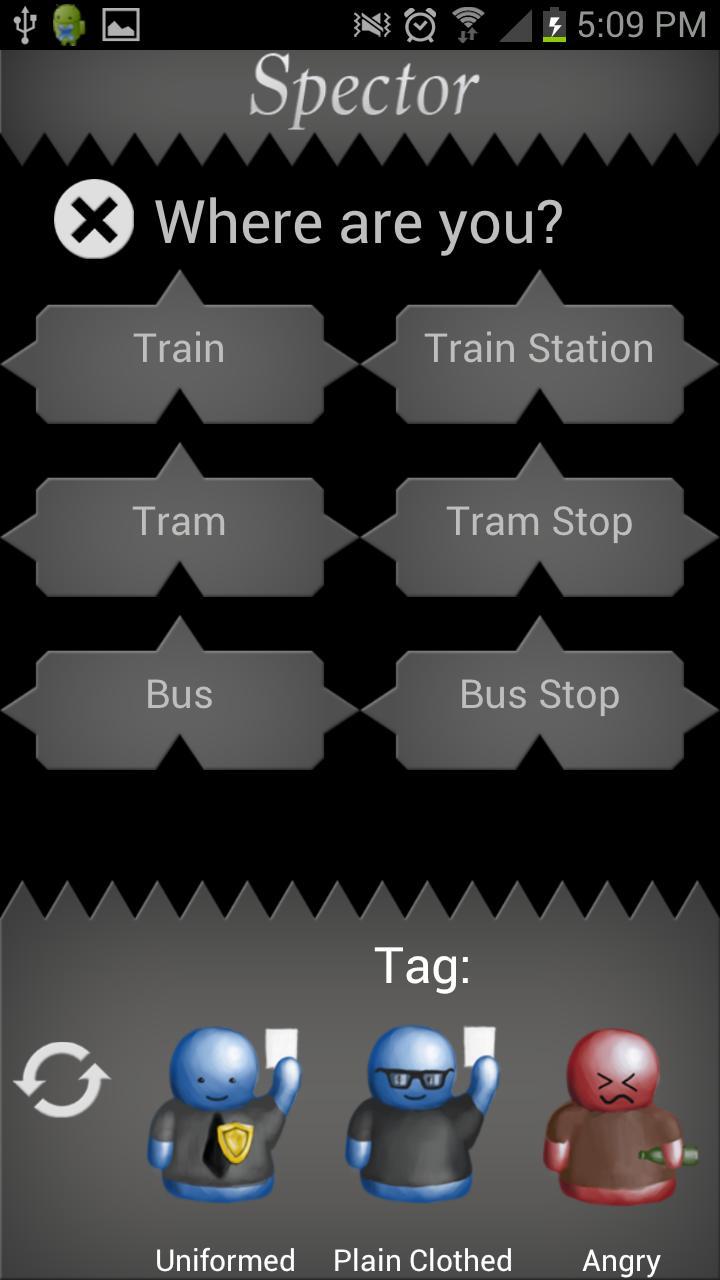The height and width of the screenshot is (1280, 720).
Task: Tap the Bus Stop option
Action: [539, 695]
